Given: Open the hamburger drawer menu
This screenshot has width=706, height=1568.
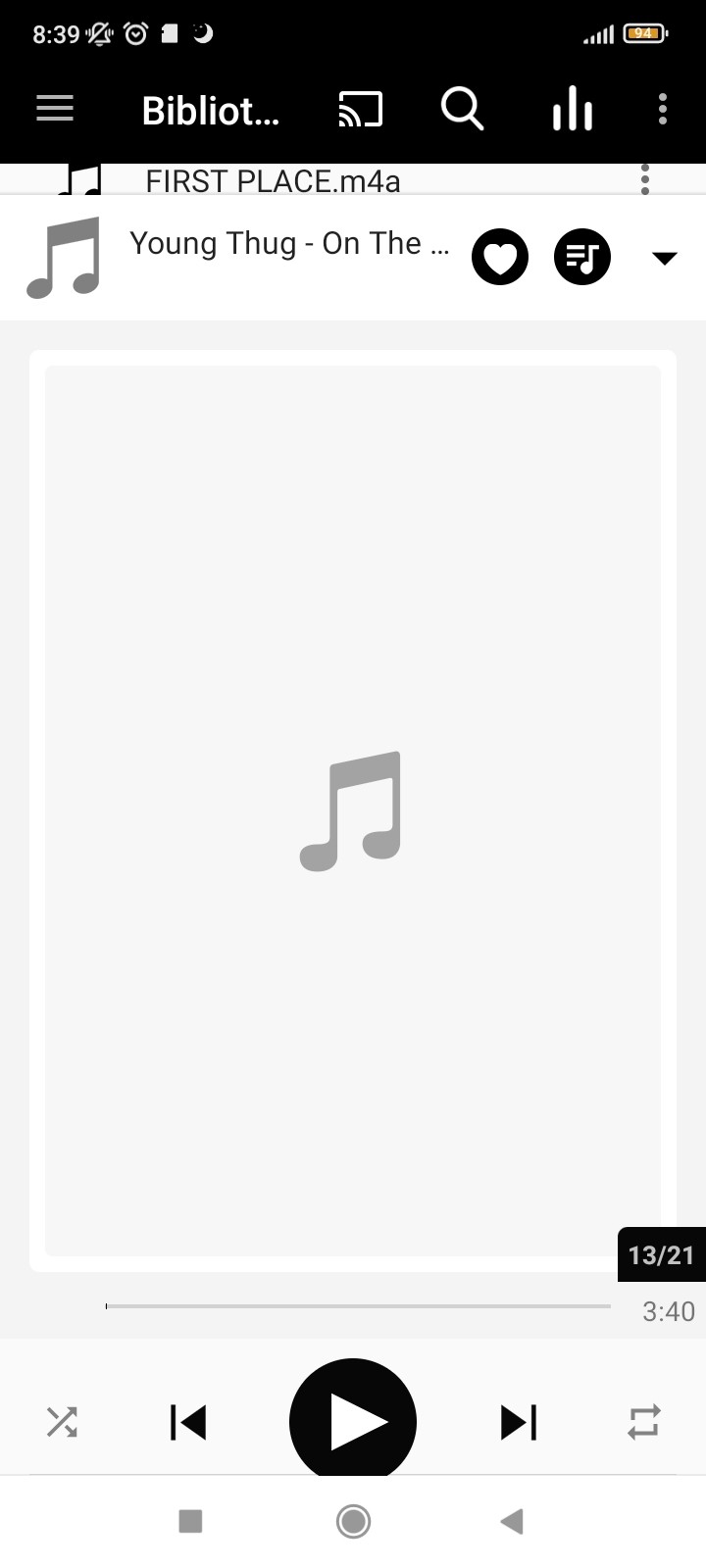Looking at the screenshot, I should tap(55, 109).
